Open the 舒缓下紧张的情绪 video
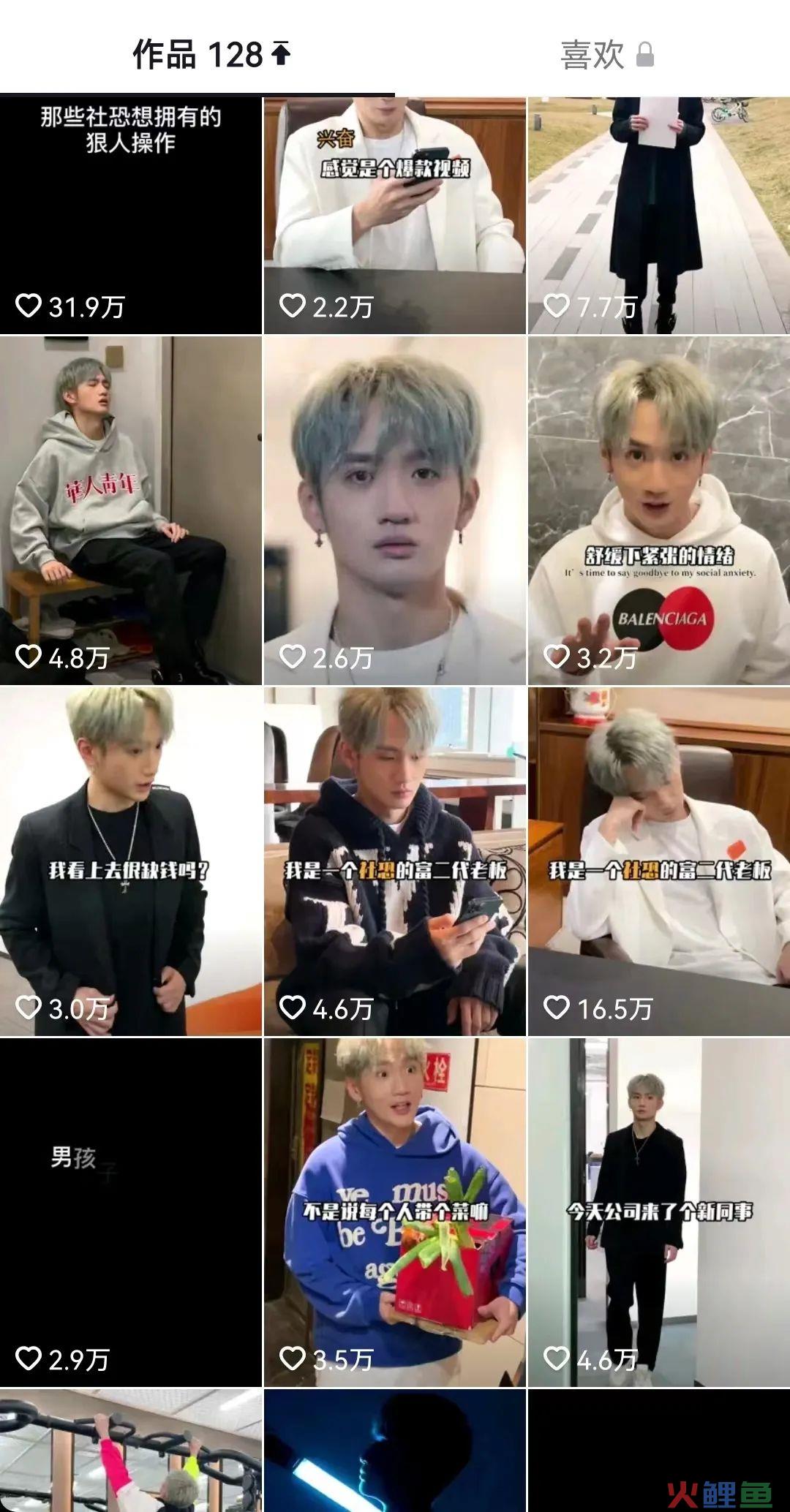 tap(658, 510)
